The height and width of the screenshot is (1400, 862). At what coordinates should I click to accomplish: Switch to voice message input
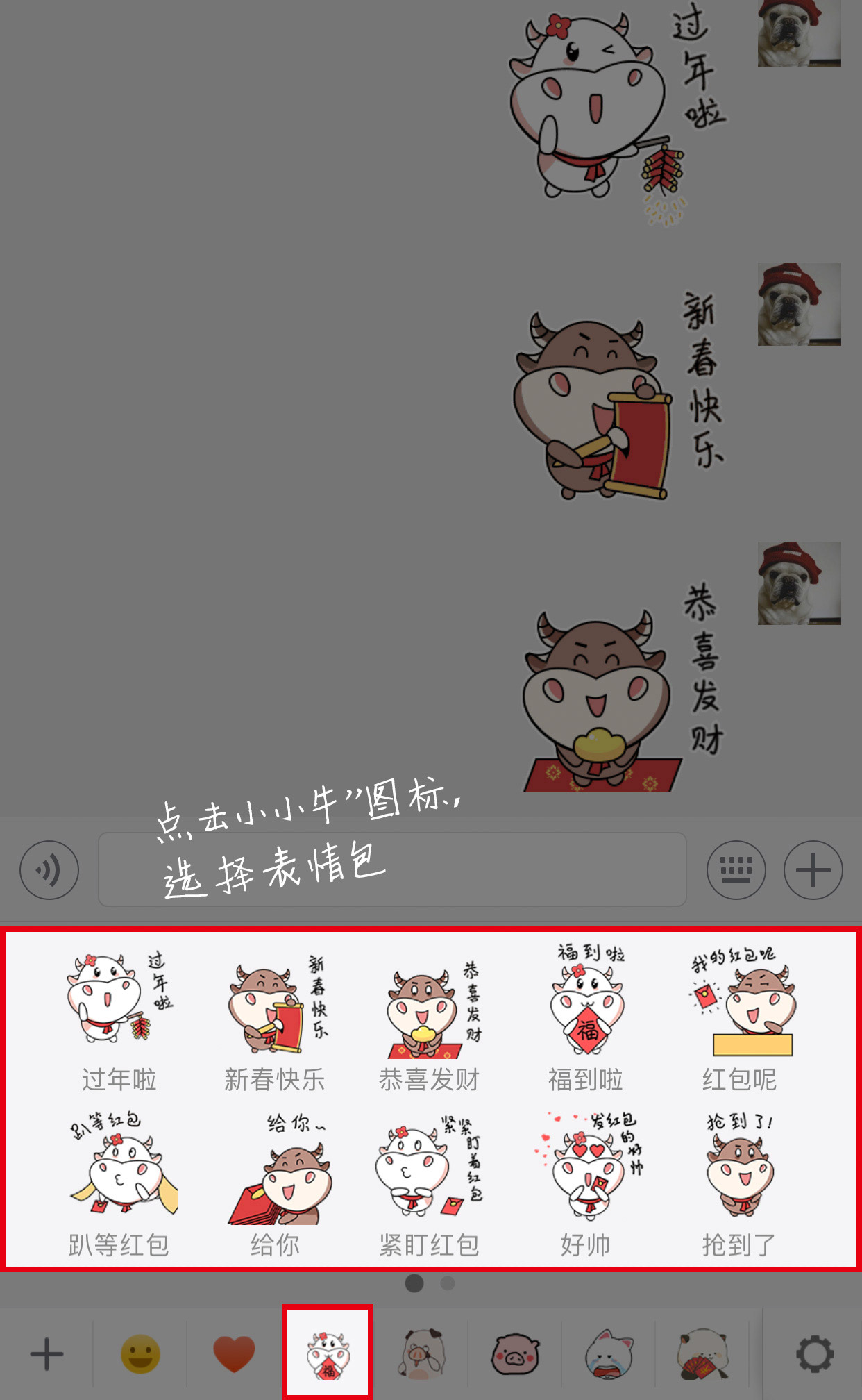pyautogui.click(x=49, y=870)
